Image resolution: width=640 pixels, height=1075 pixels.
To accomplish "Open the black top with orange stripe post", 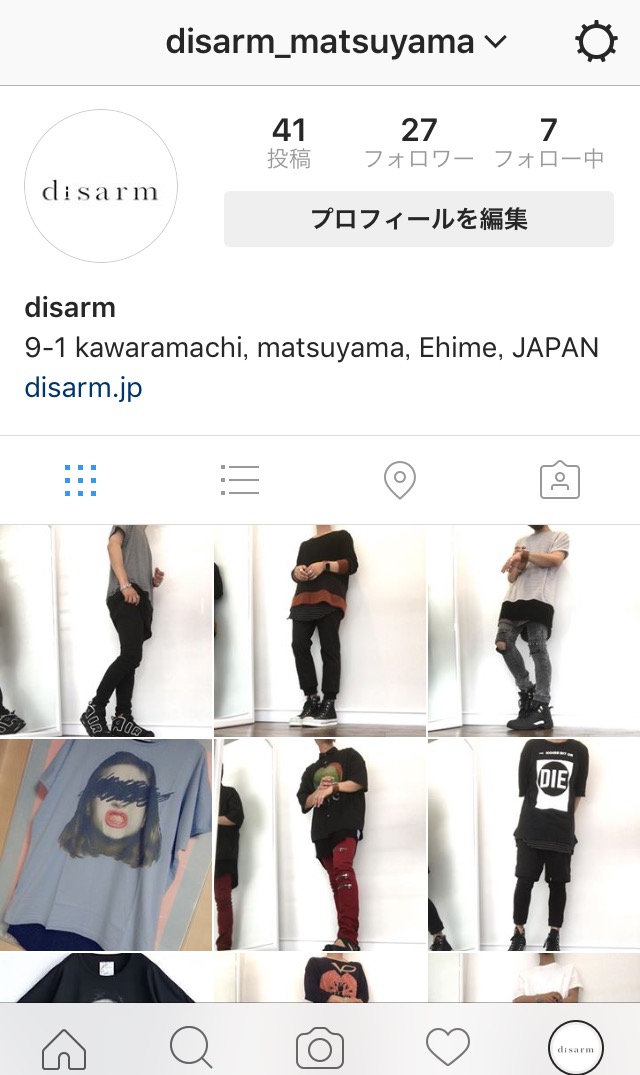I will coord(320,631).
